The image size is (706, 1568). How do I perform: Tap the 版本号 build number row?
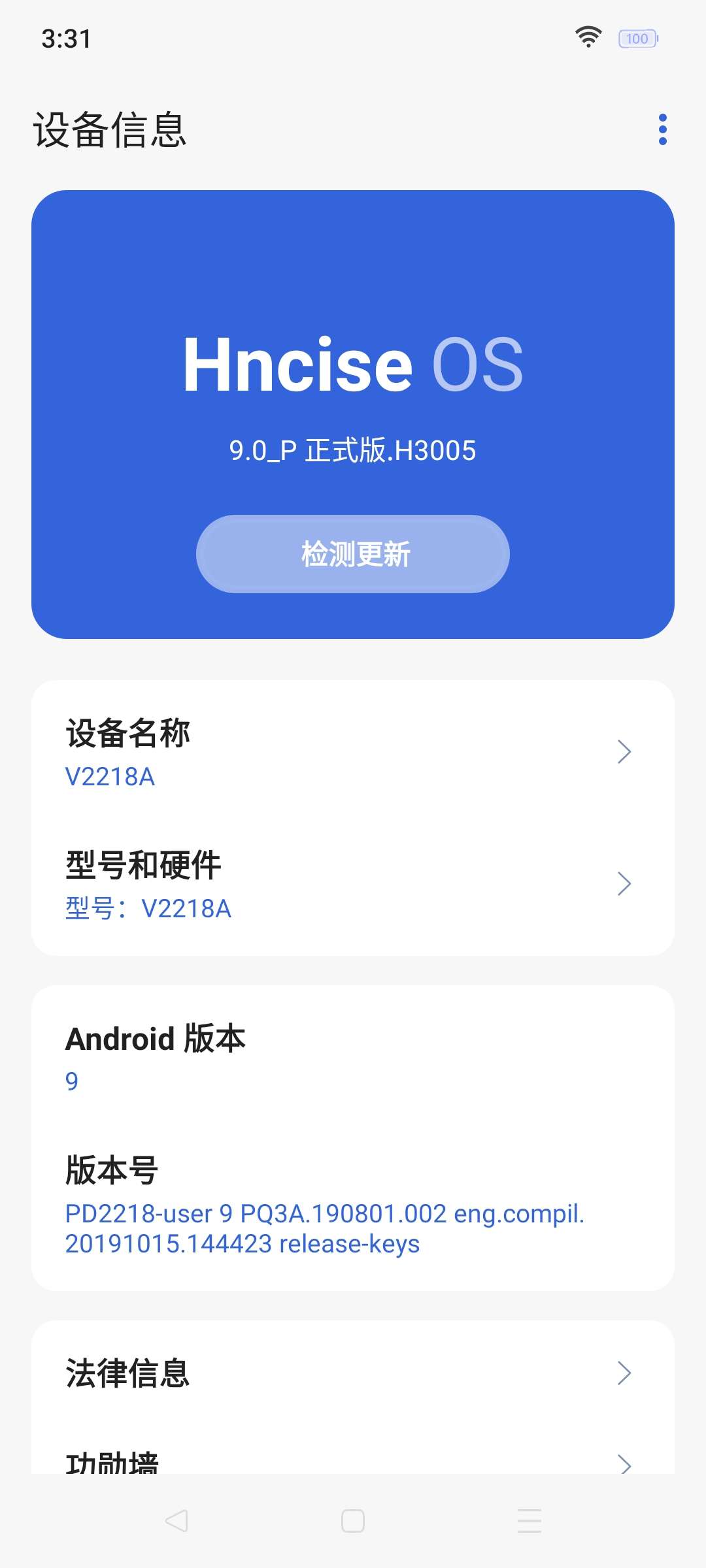112,1169
